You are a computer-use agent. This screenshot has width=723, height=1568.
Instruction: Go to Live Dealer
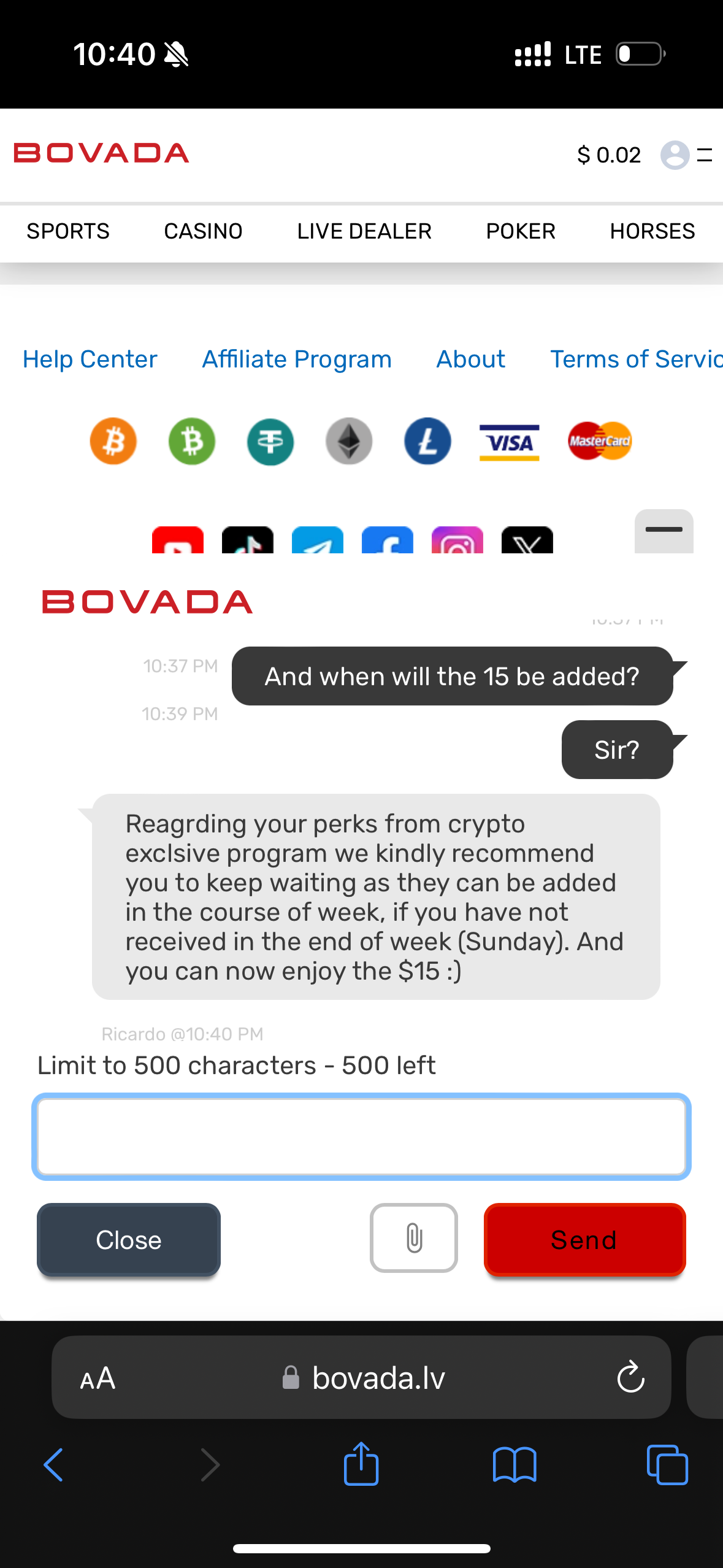click(364, 231)
